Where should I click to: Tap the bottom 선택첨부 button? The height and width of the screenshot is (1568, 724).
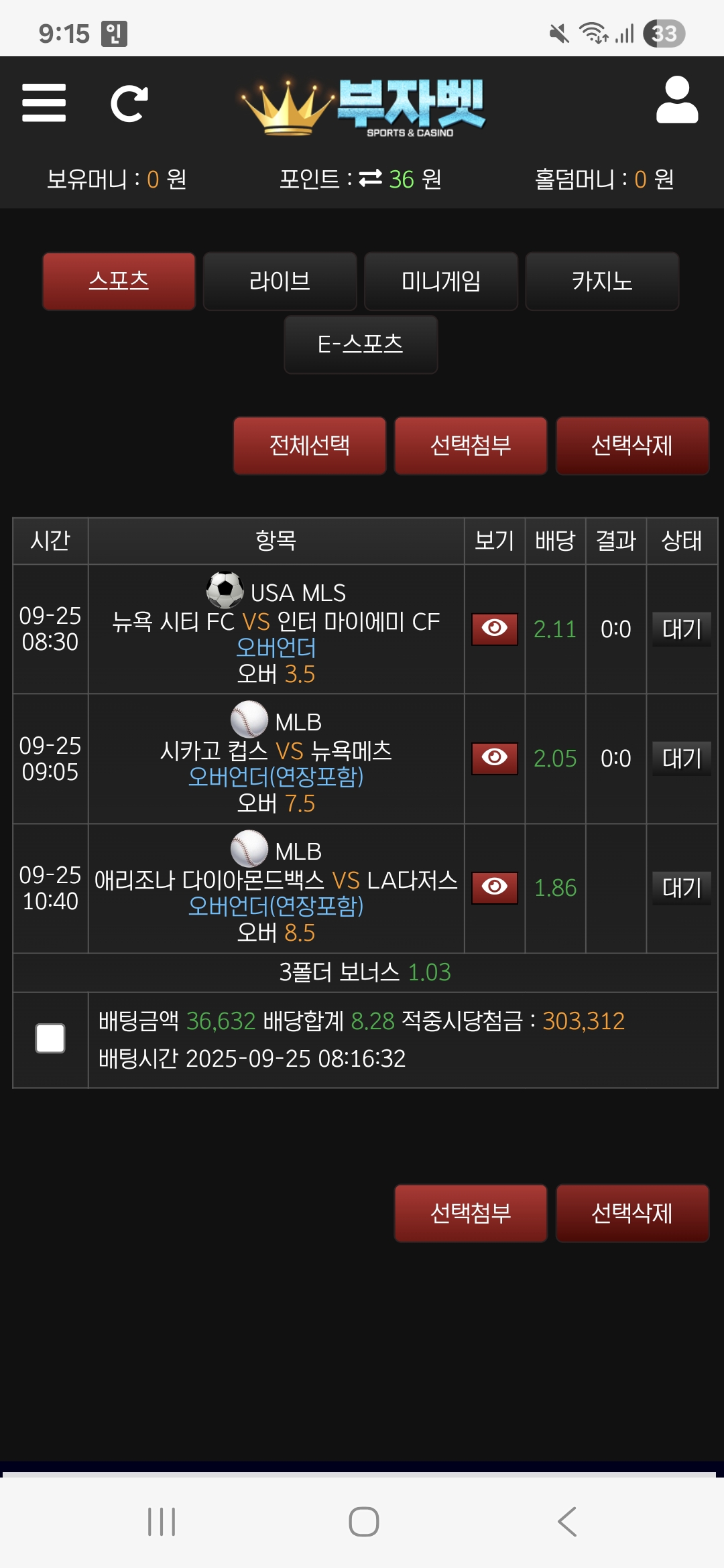coord(471,1214)
